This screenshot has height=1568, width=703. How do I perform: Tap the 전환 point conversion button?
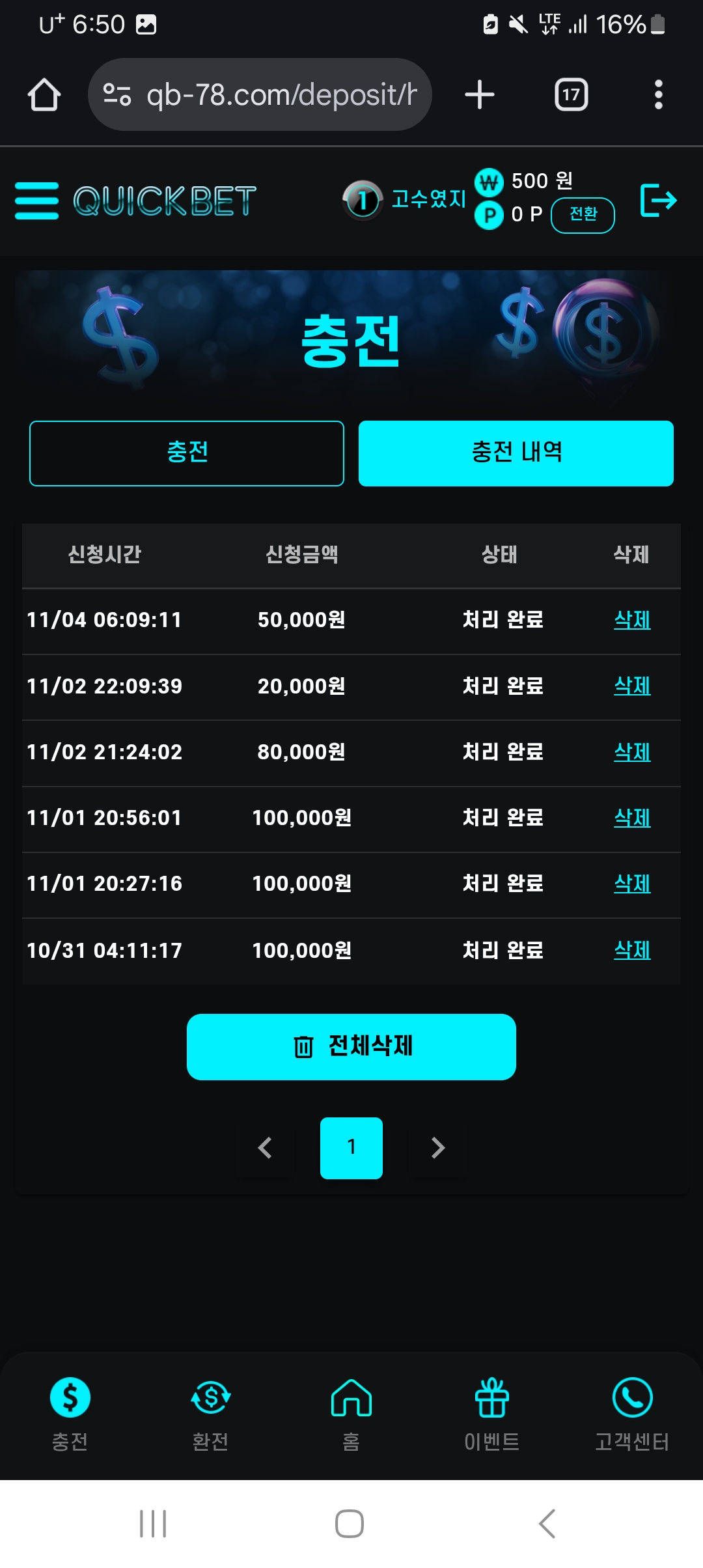[583, 215]
